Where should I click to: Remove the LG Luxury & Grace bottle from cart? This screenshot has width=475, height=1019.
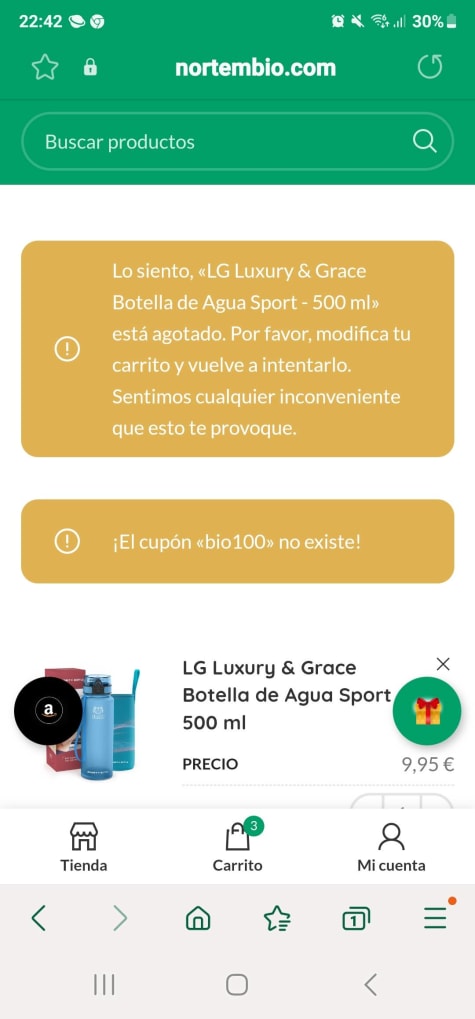pyautogui.click(x=443, y=664)
